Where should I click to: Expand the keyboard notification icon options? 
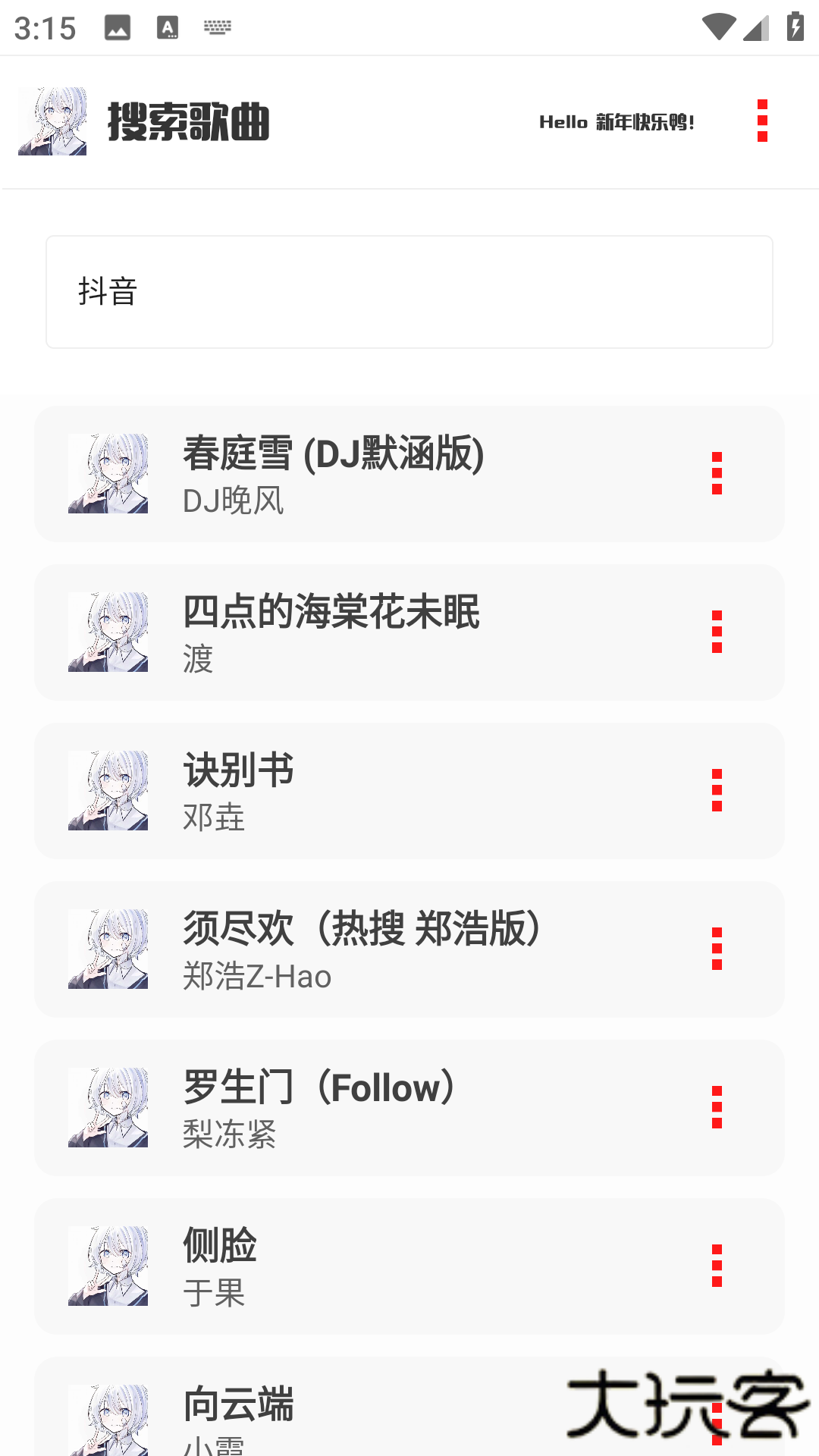pos(216,25)
